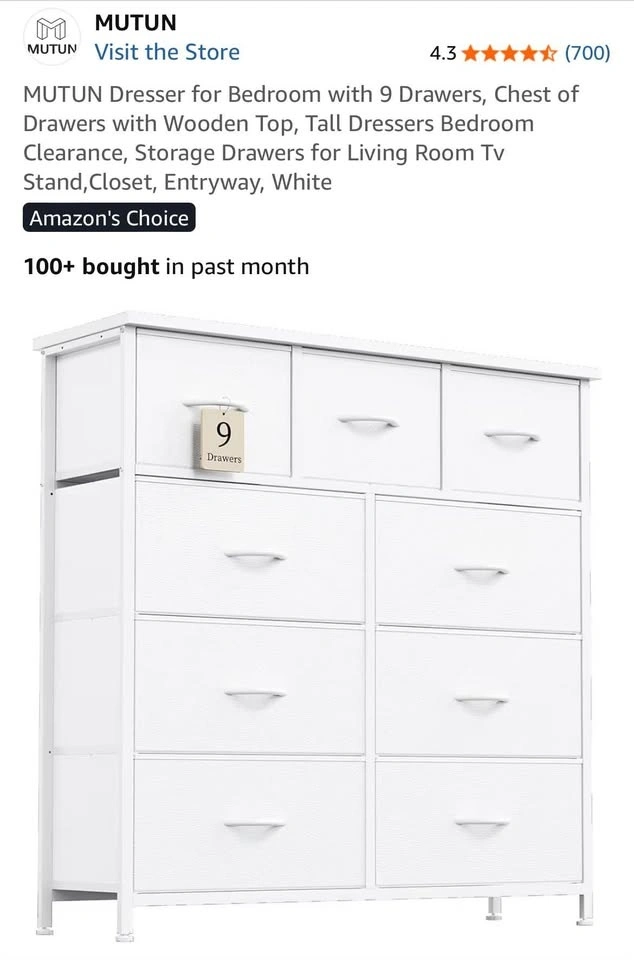Tap the MUTUN brand logo
The height and width of the screenshot is (960, 634).
click(x=51, y=37)
